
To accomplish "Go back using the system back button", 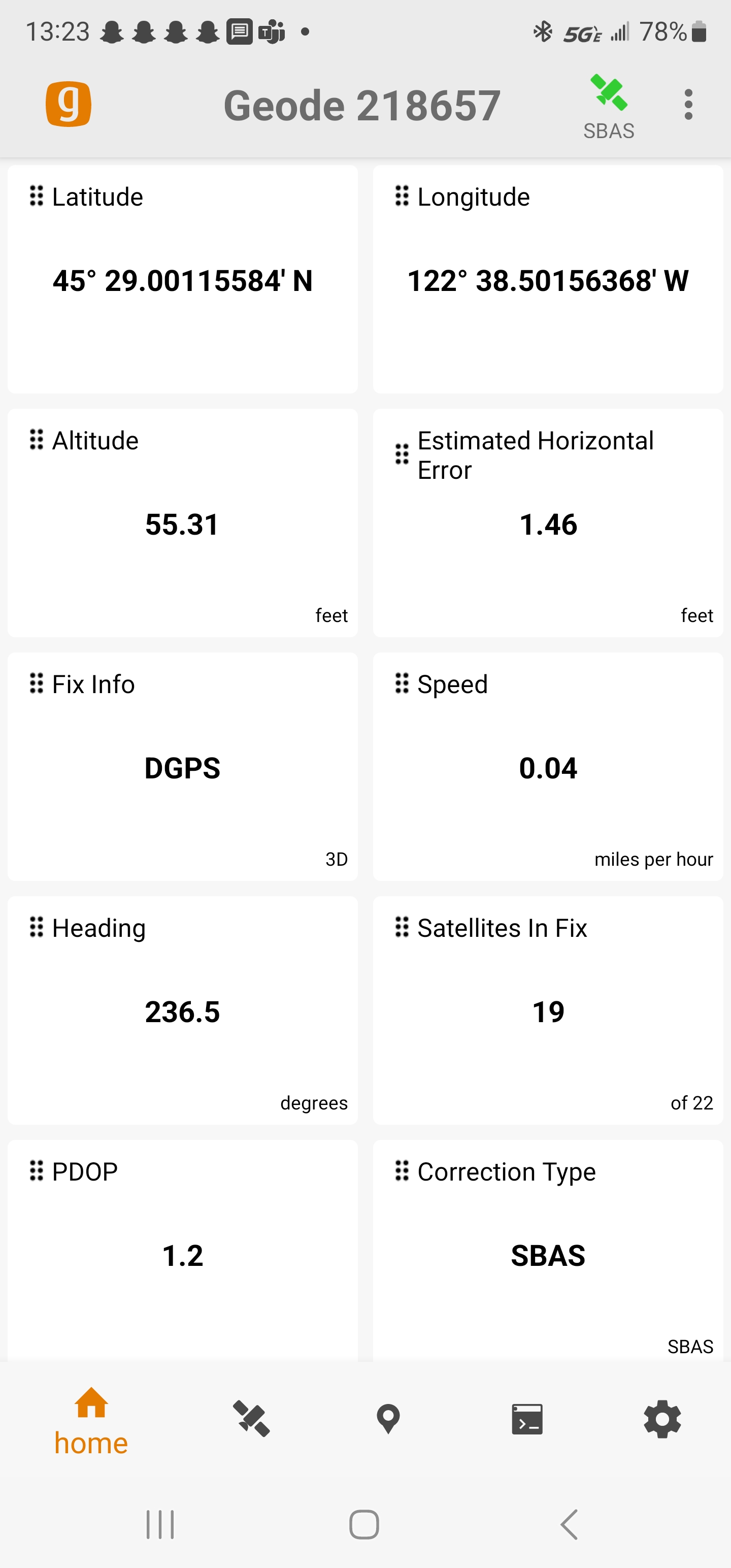I will tap(569, 1524).
